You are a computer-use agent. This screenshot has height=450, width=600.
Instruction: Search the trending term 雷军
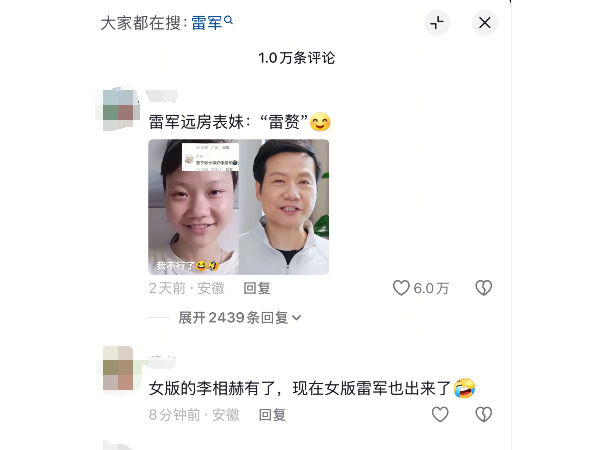pyautogui.click(x=211, y=22)
